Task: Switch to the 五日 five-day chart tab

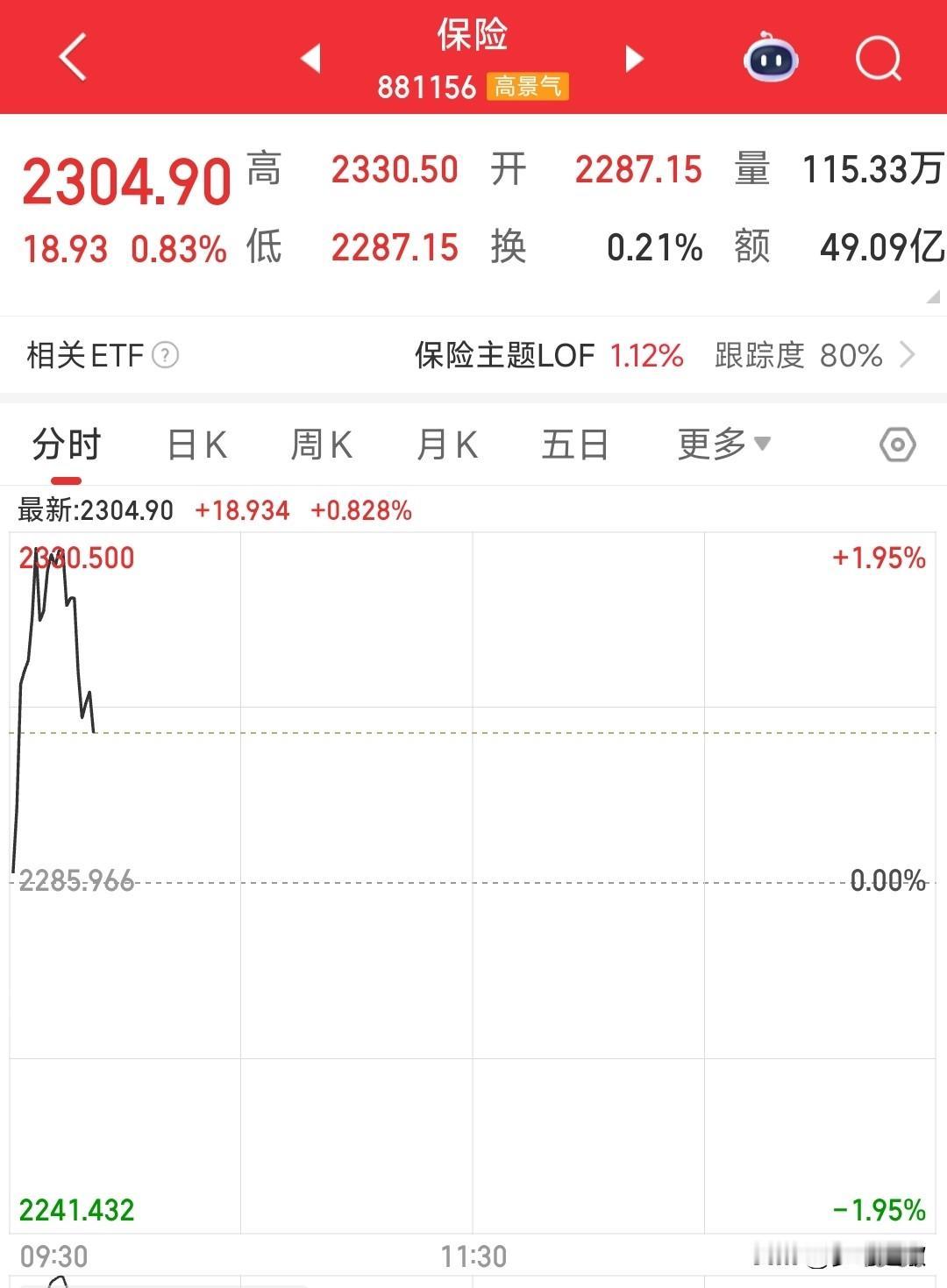Action: click(x=574, y=445)
